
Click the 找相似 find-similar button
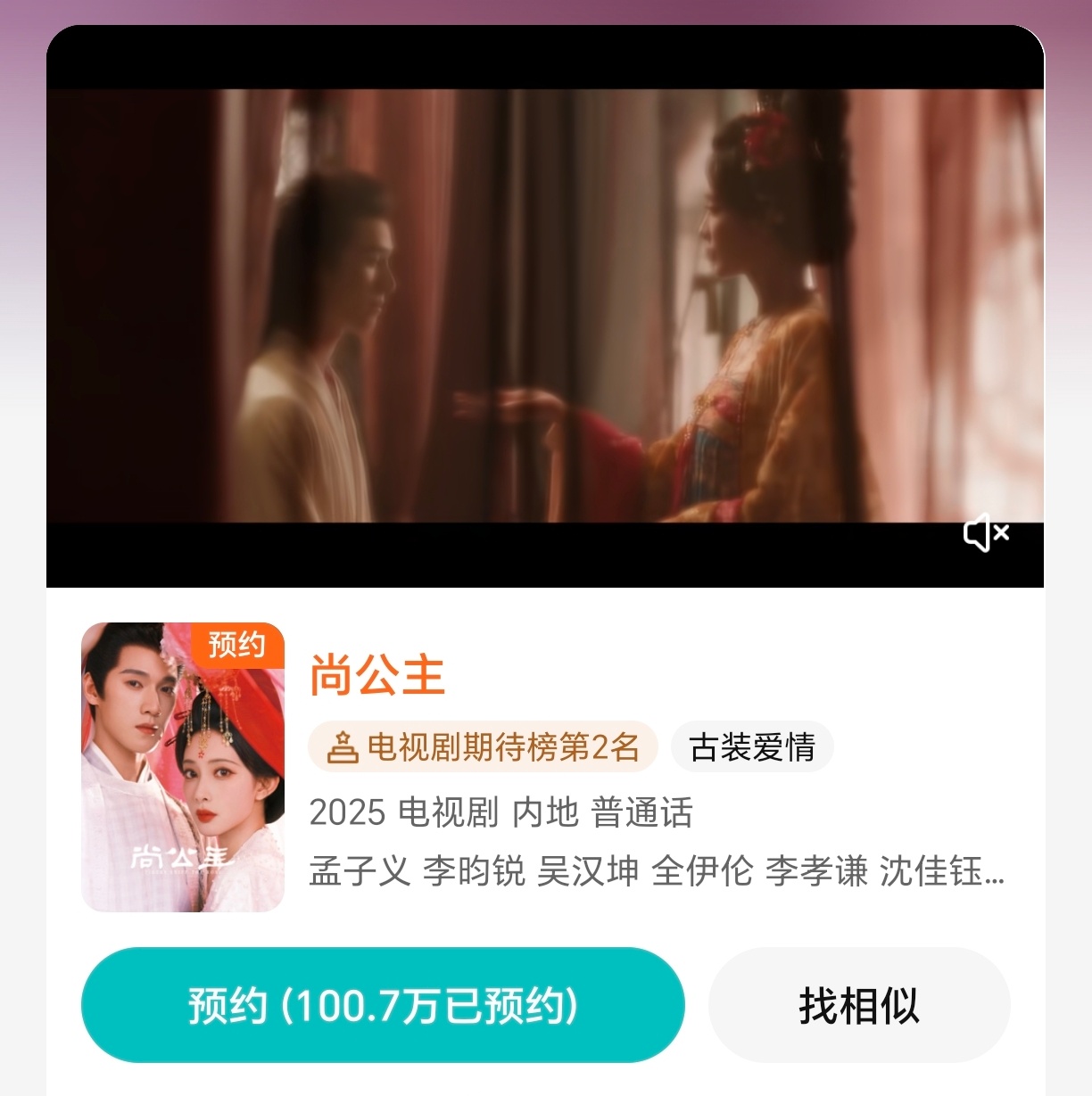[861, 1005]
